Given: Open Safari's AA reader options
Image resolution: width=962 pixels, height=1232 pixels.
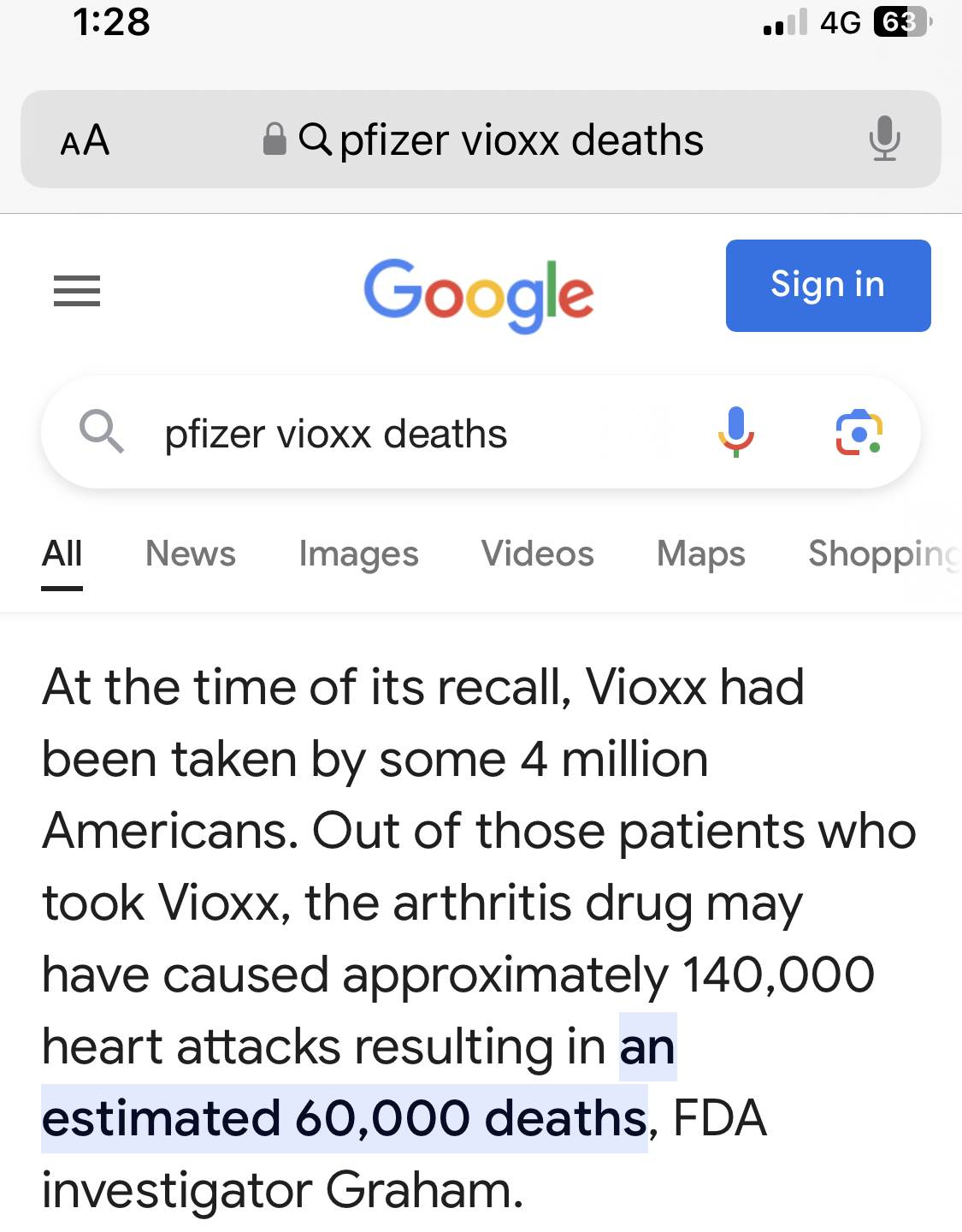Looking at the screenshot, I should coord(85,139).
